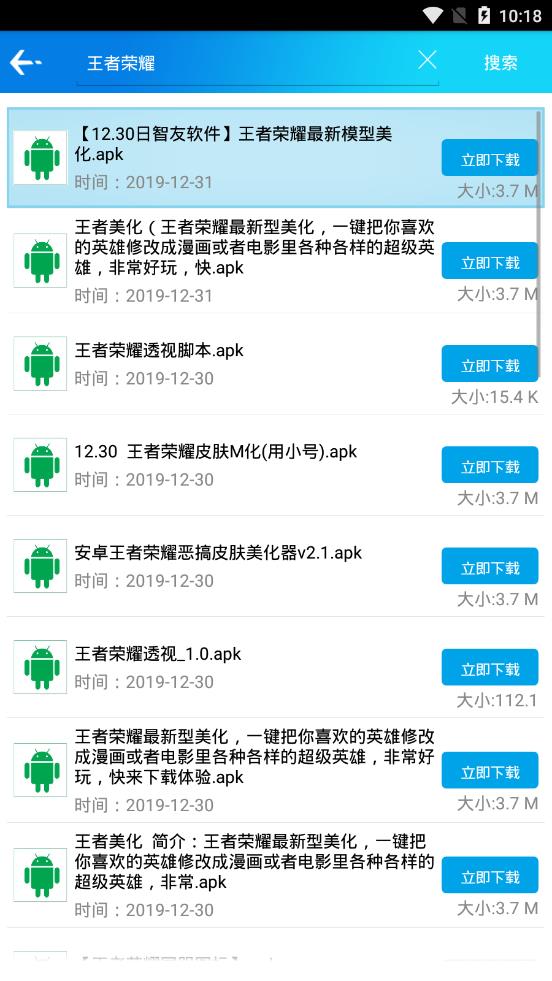The image size is (552, 981).
Task: Open the 12.30 王者荣耀皮肤M化 result
Action: pos(273,465)
